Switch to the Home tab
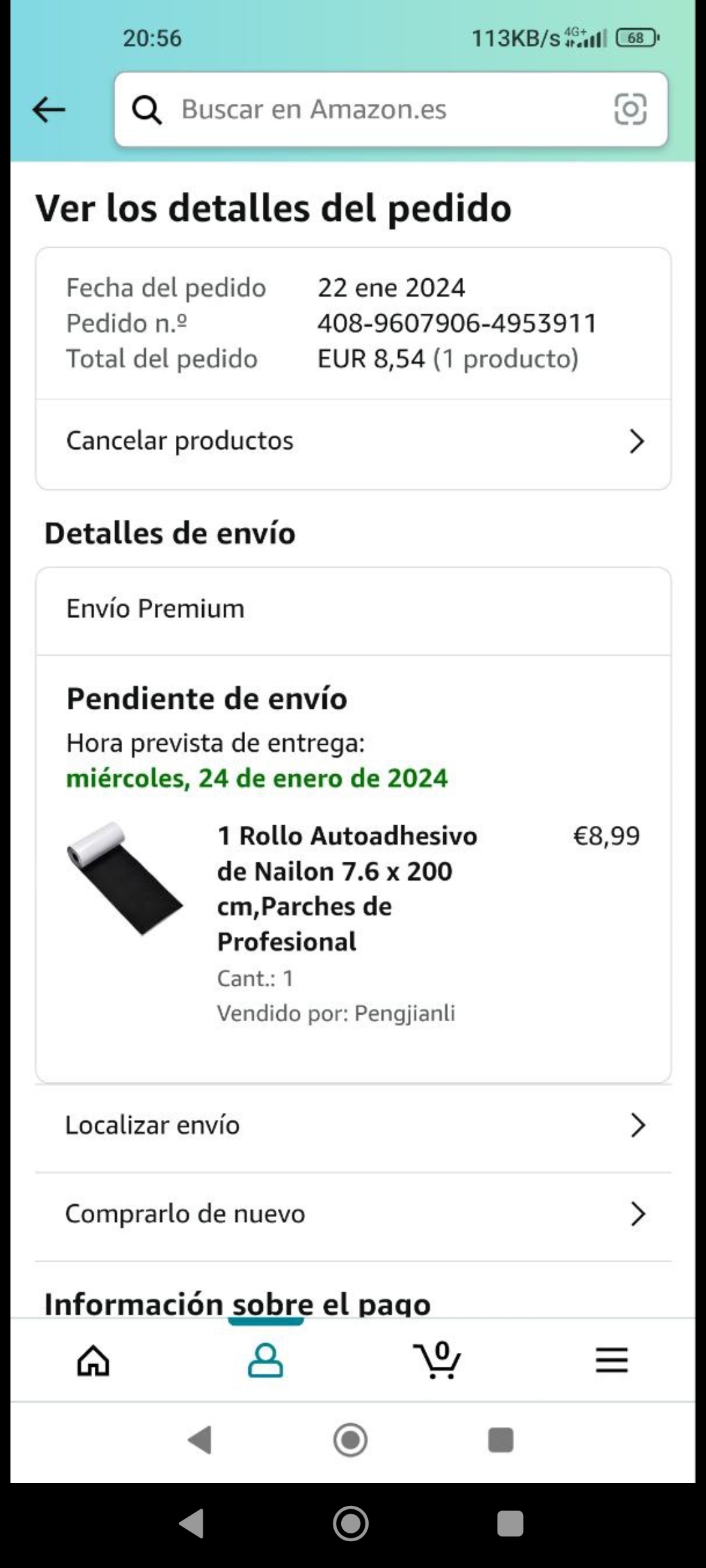The height and width of the screenshot is (1568, 706). 93,1362
